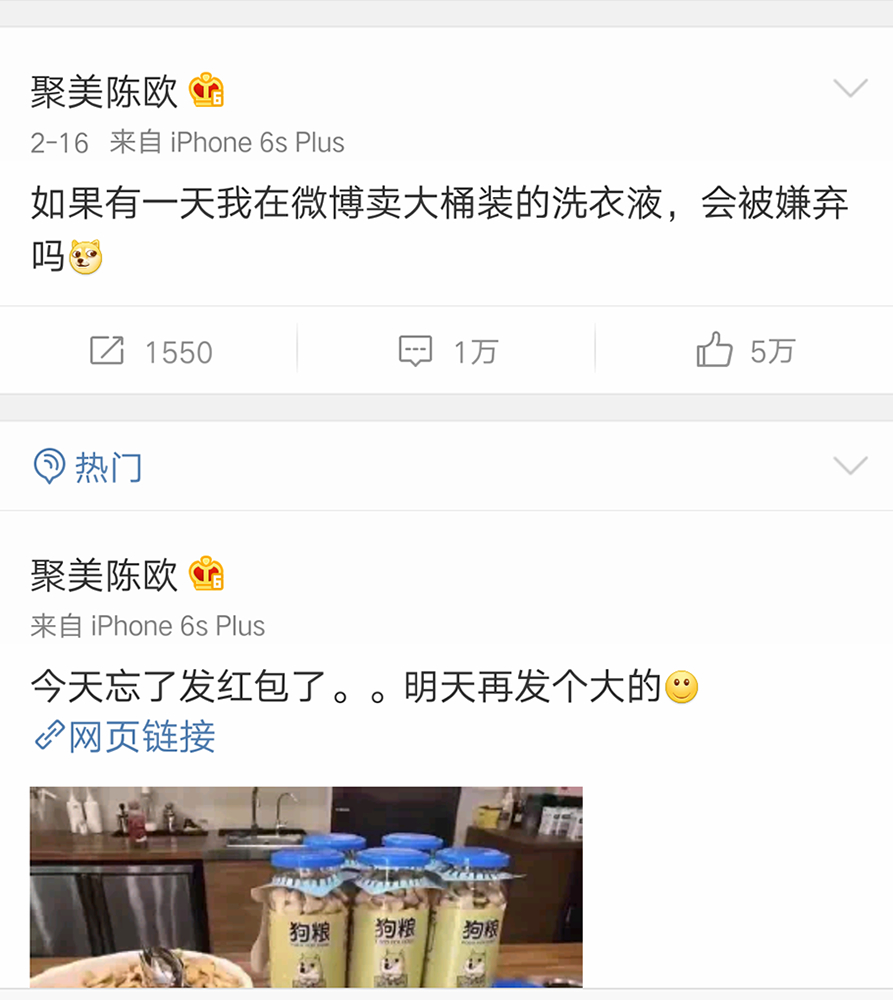Click the crown badge on the second 聚美陈欧 post
The height and width of the screenshot is (1000, 893).
[207, 574]
